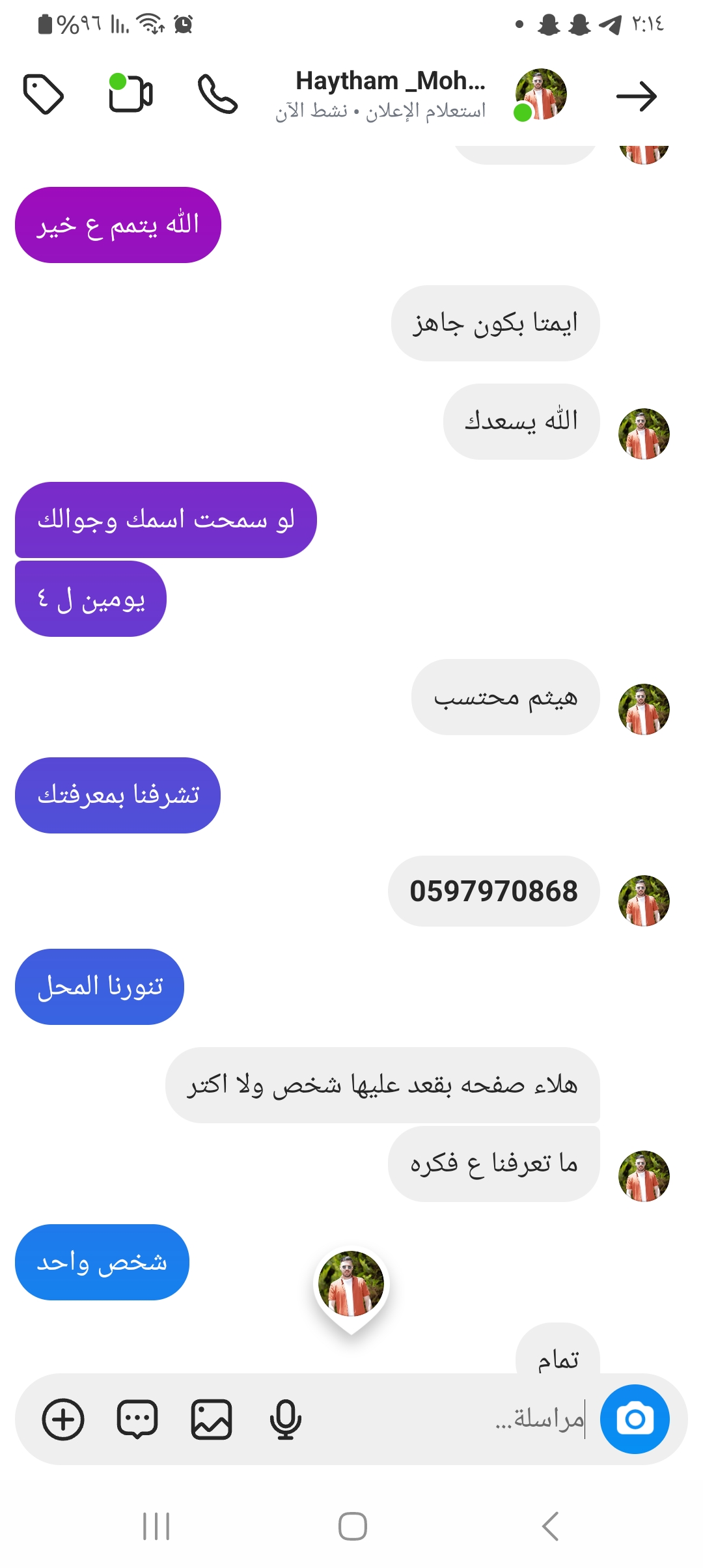Viewport: 703px width, 1568px height.
Task: Record a voice message with microphone
Action: (285, 1419)
